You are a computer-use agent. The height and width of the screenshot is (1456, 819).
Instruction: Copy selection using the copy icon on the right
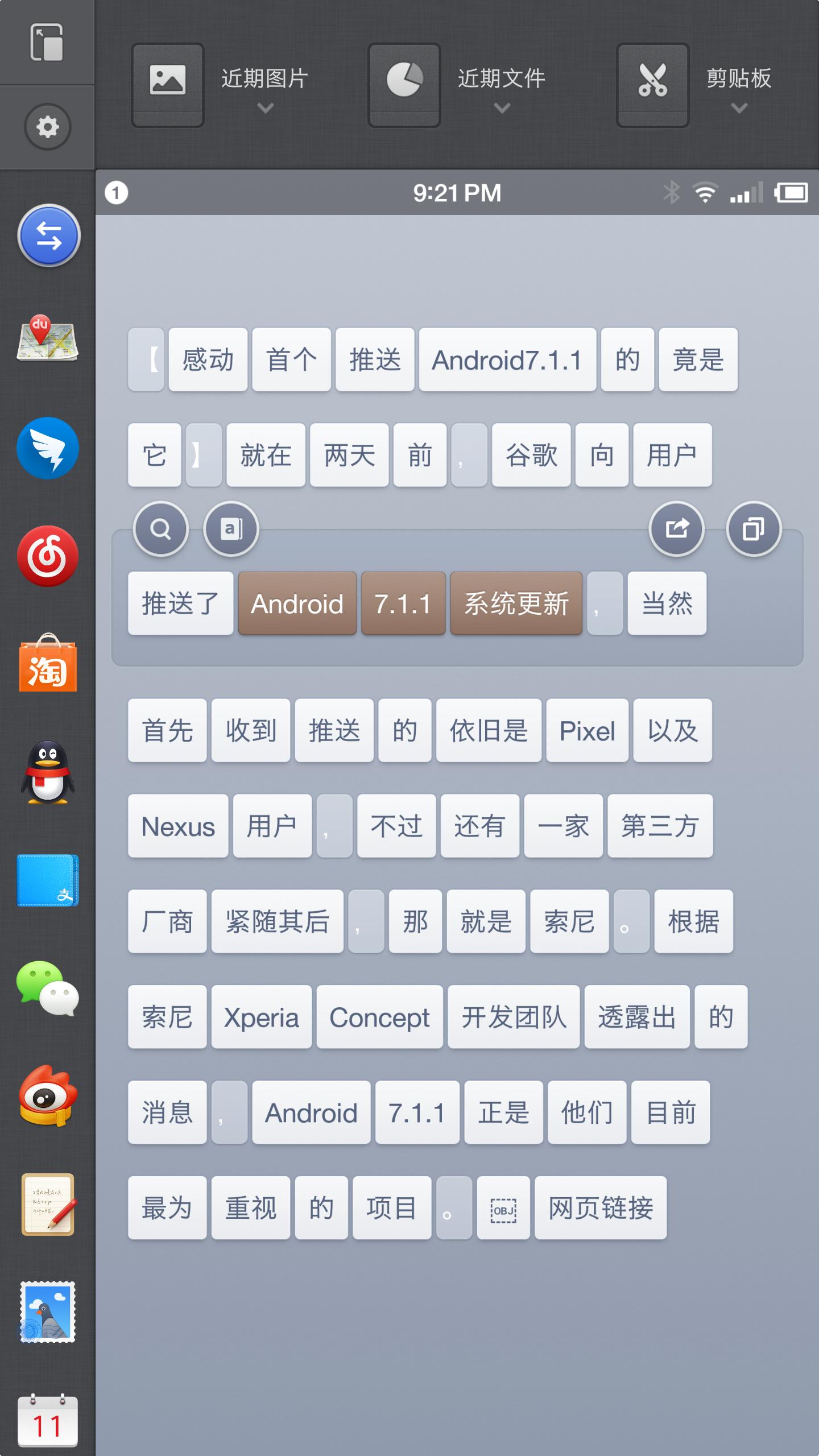(x=754, y=528)
